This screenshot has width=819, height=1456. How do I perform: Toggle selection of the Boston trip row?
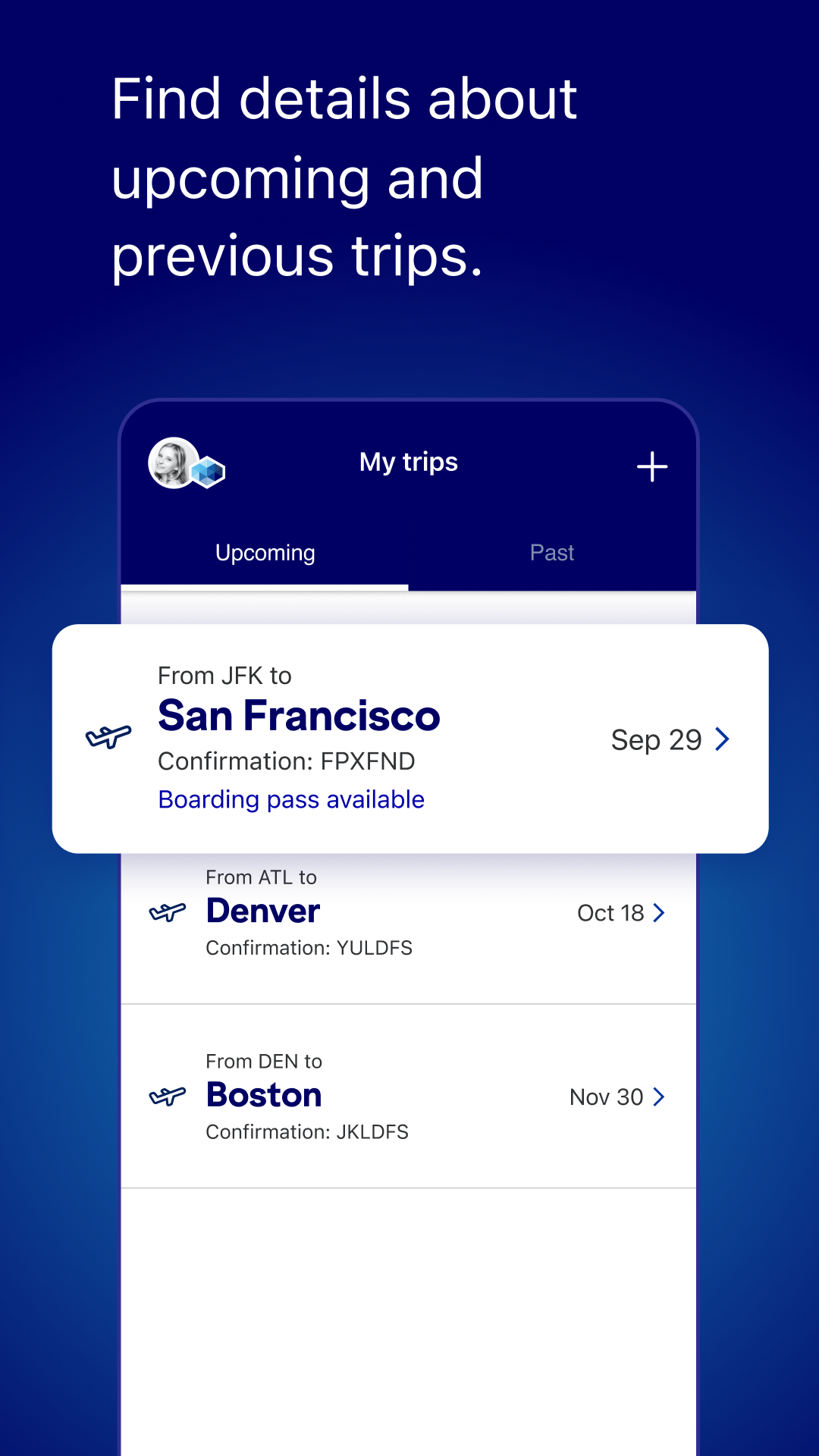pos(409,1096)
